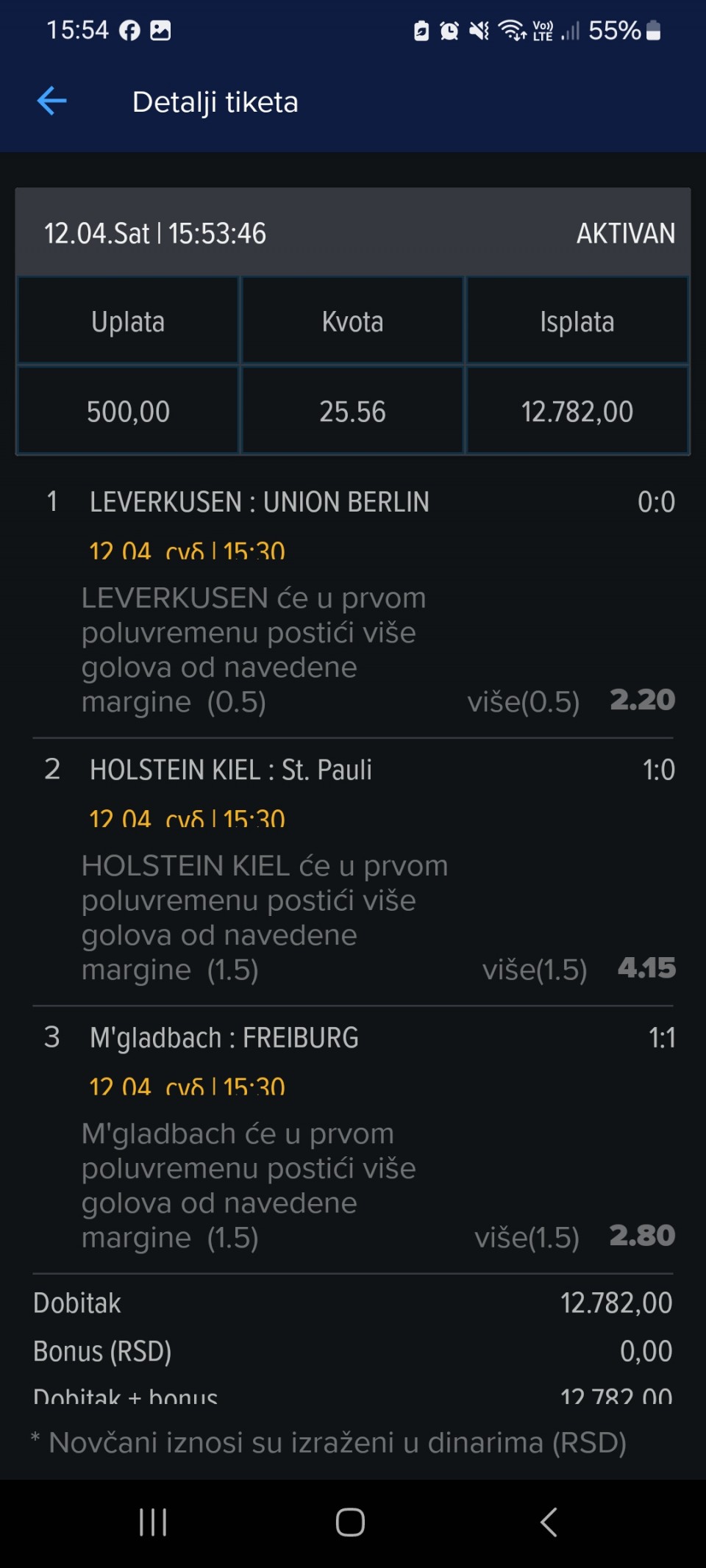The width and height of the screenshot is (706, 1568).
Task: Go back from Detalji tiketa
Action: (x=52, y=101)
